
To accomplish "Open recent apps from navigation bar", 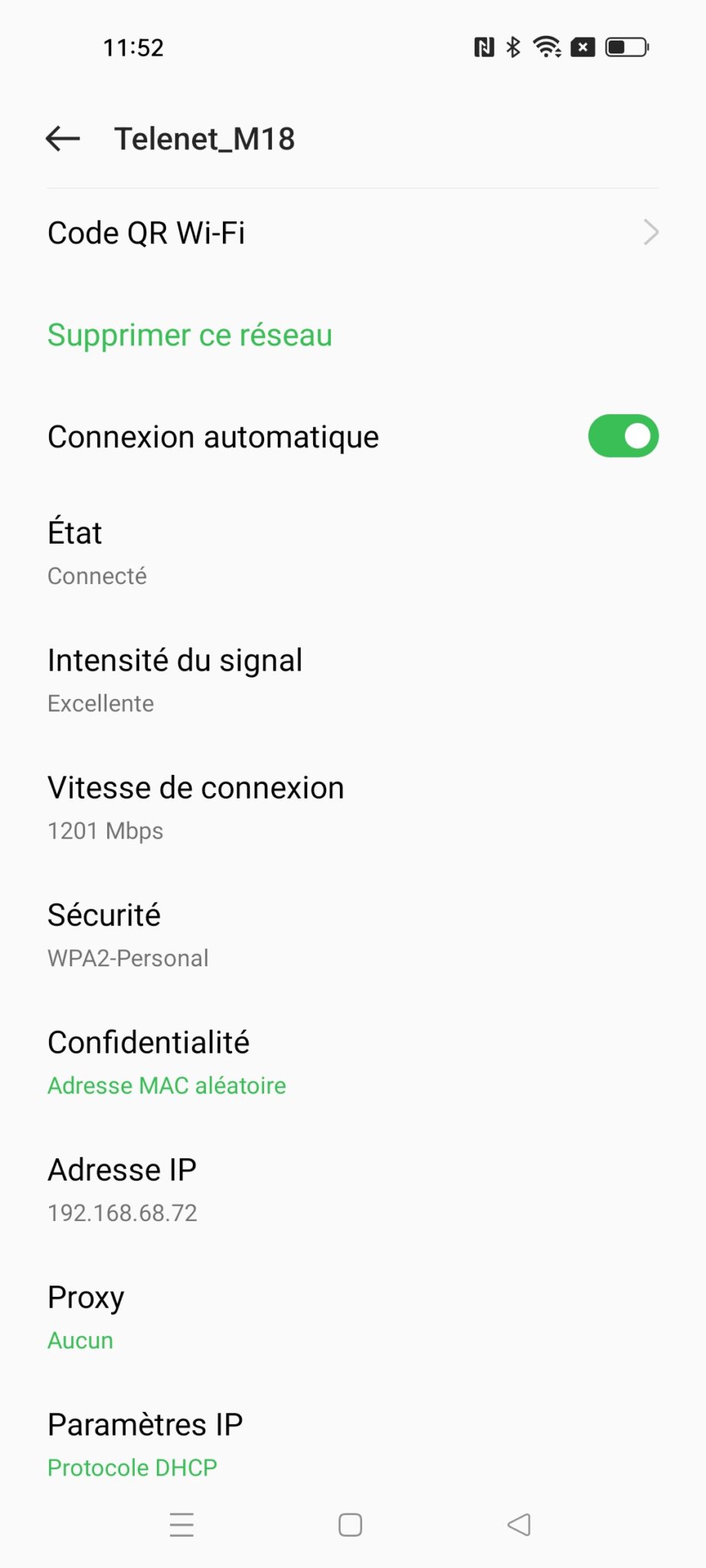I will pyautogui.click(x=181, y=1524).
